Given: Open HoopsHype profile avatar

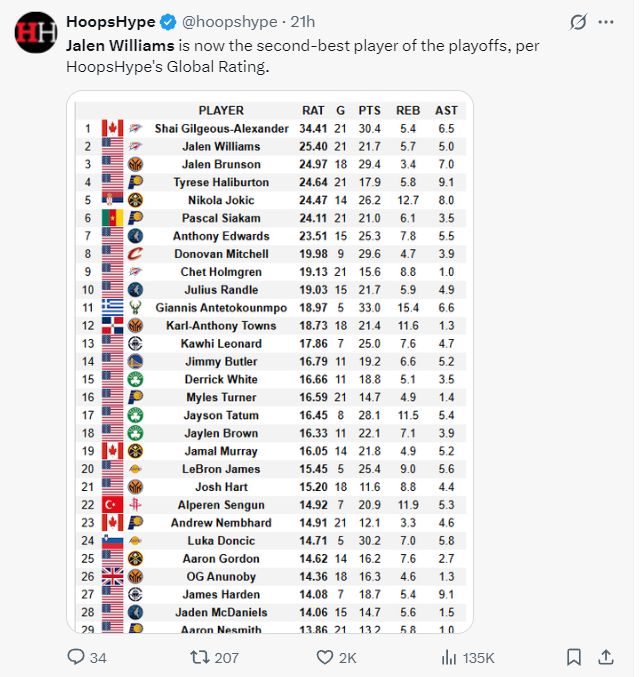Looking at the screenshot, I should 35,33.
